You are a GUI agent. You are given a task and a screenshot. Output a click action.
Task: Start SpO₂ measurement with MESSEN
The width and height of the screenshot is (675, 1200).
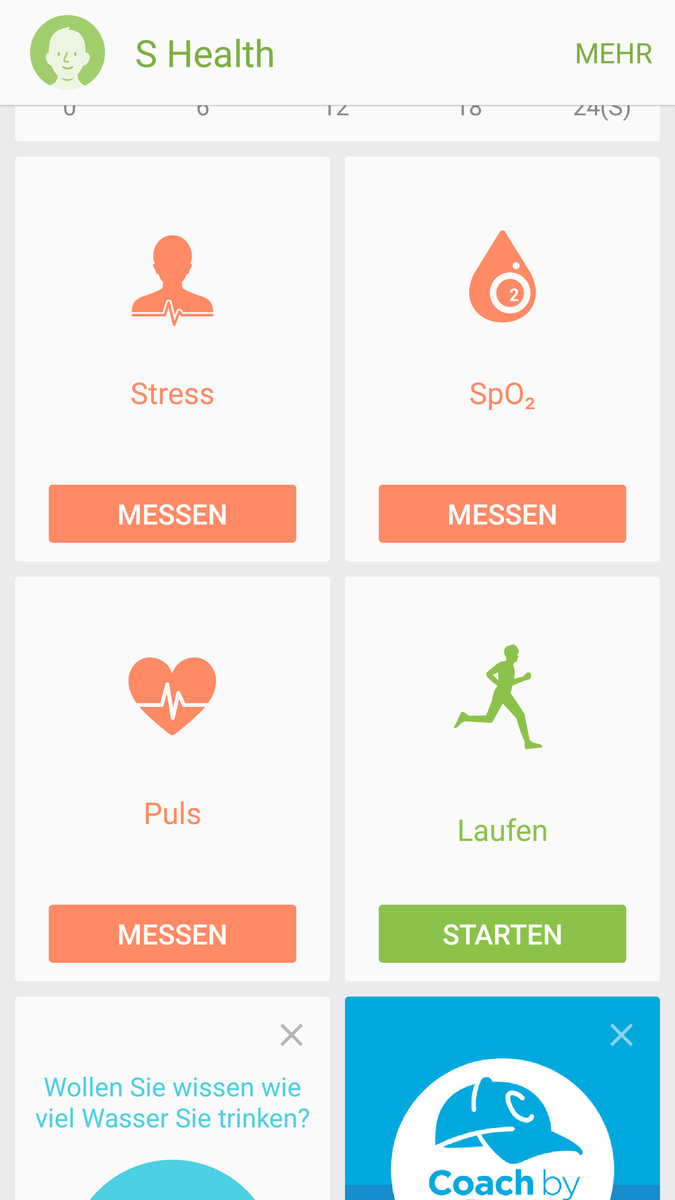tap(502, 514)
